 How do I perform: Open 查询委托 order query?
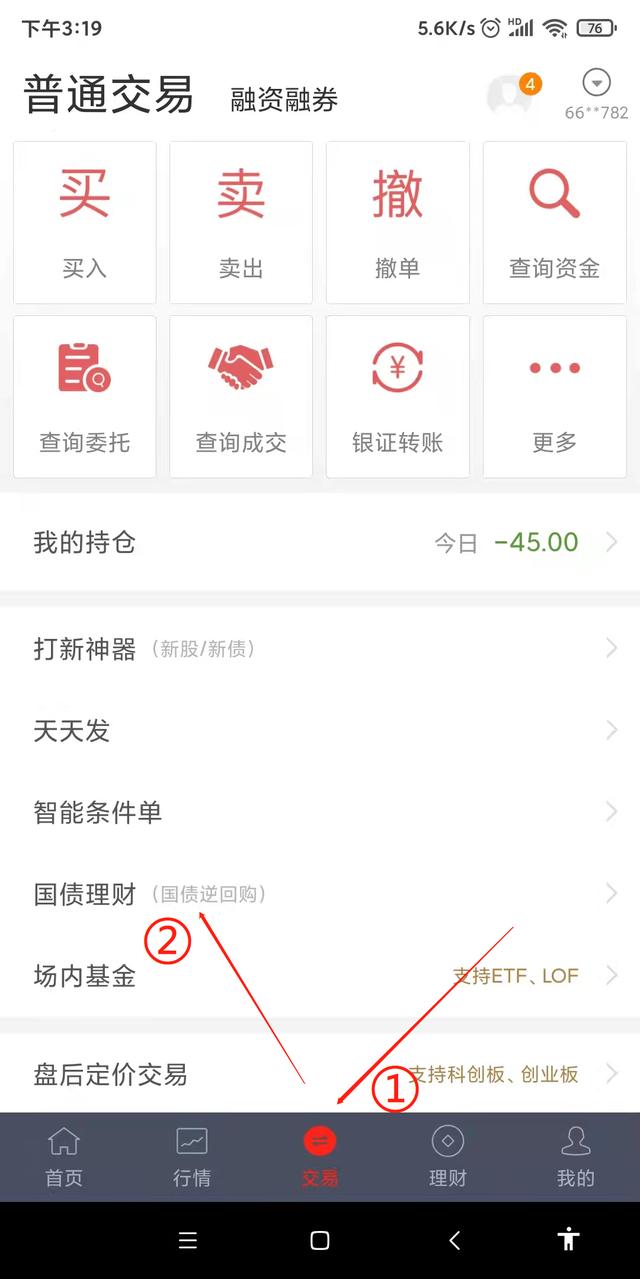tap(84, 397)
